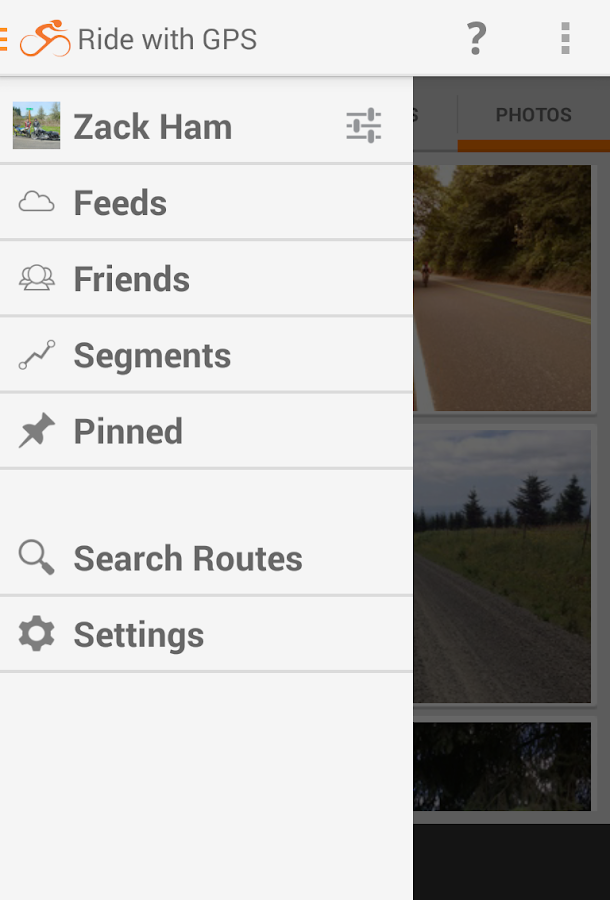Open Settings from the drawer
610x900 pixels.
point(138,634)
